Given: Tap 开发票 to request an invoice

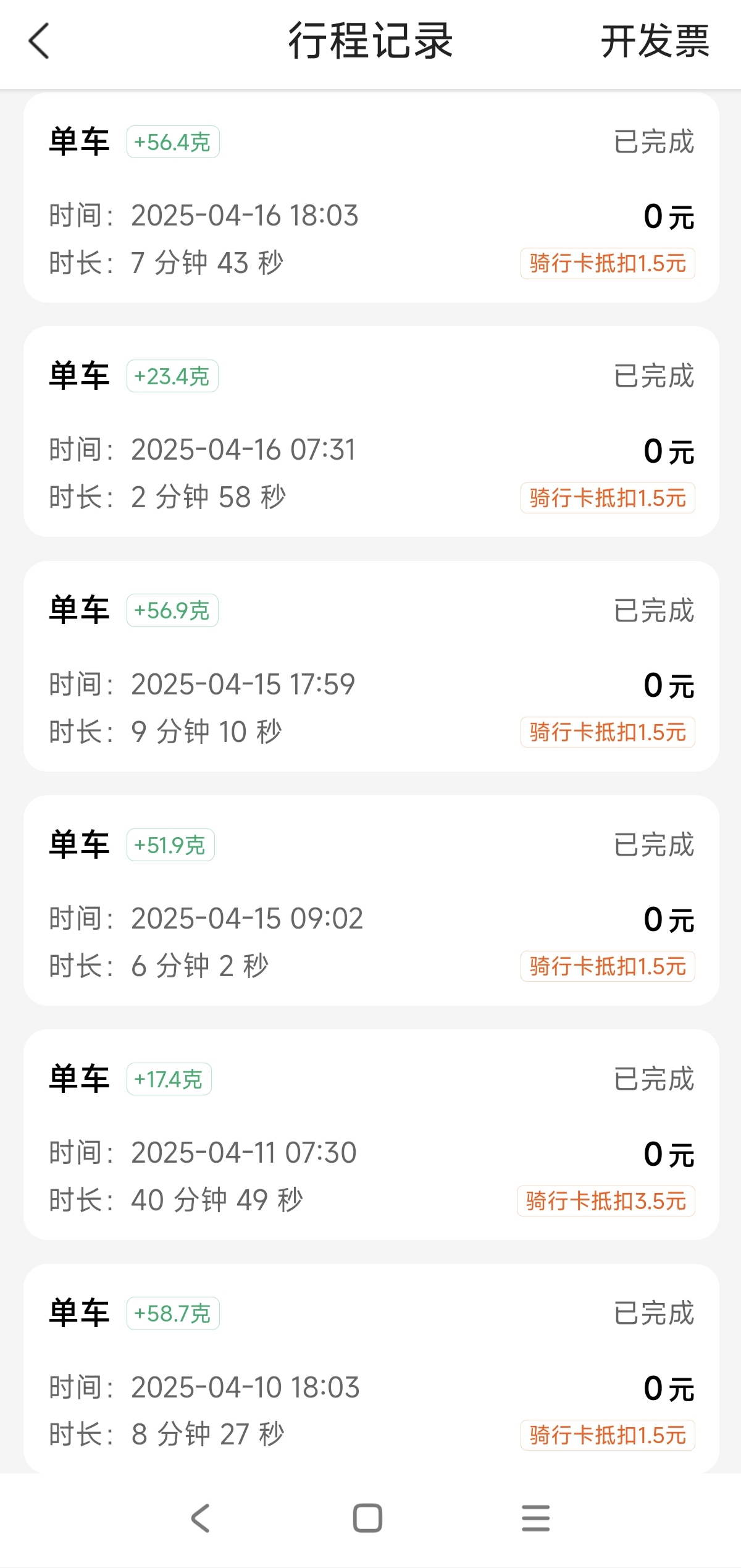Looking at the screenshot, I should [x=655, y=41].
